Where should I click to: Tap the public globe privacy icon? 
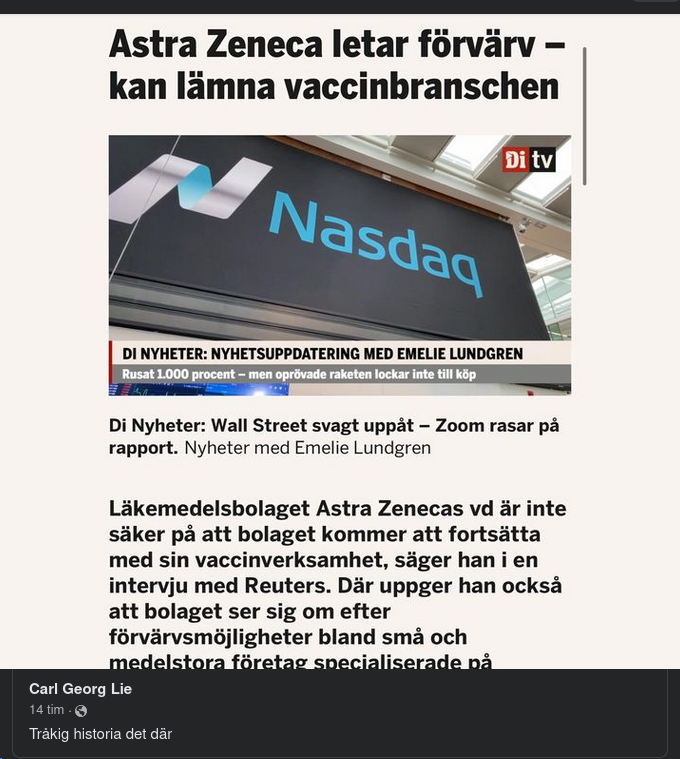point(81,711)
